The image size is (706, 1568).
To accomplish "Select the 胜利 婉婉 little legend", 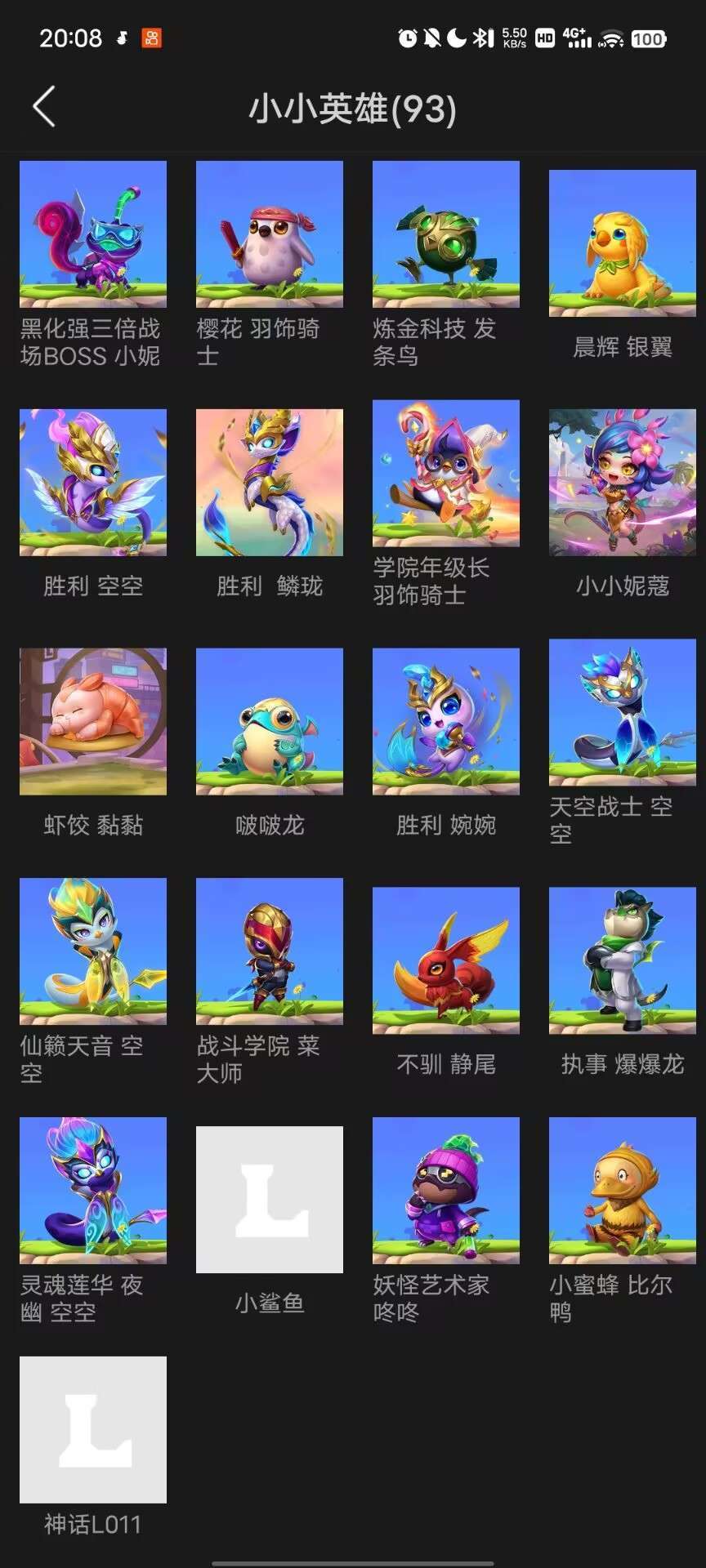I will tap(445, 719).
